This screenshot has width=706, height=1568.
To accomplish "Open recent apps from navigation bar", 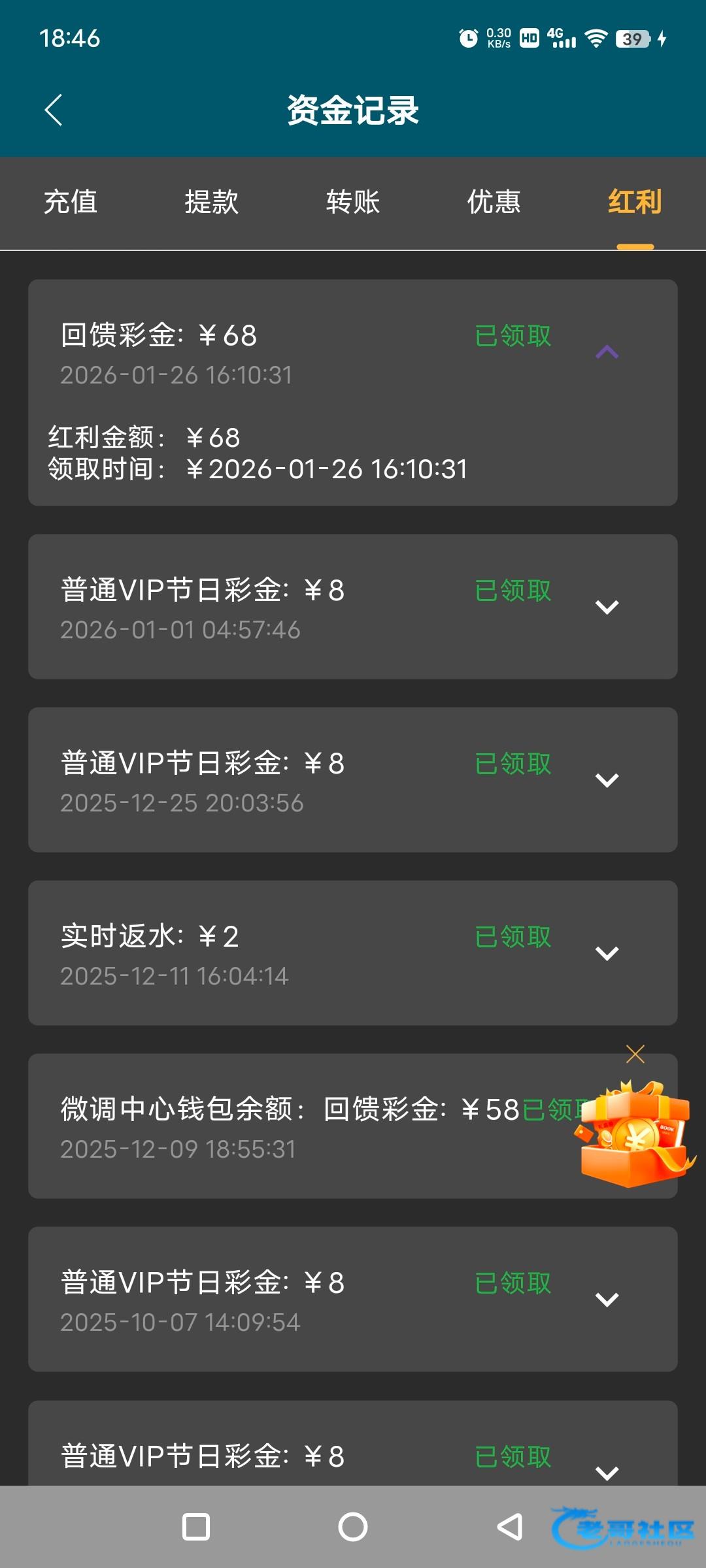I will point(196,1527).
